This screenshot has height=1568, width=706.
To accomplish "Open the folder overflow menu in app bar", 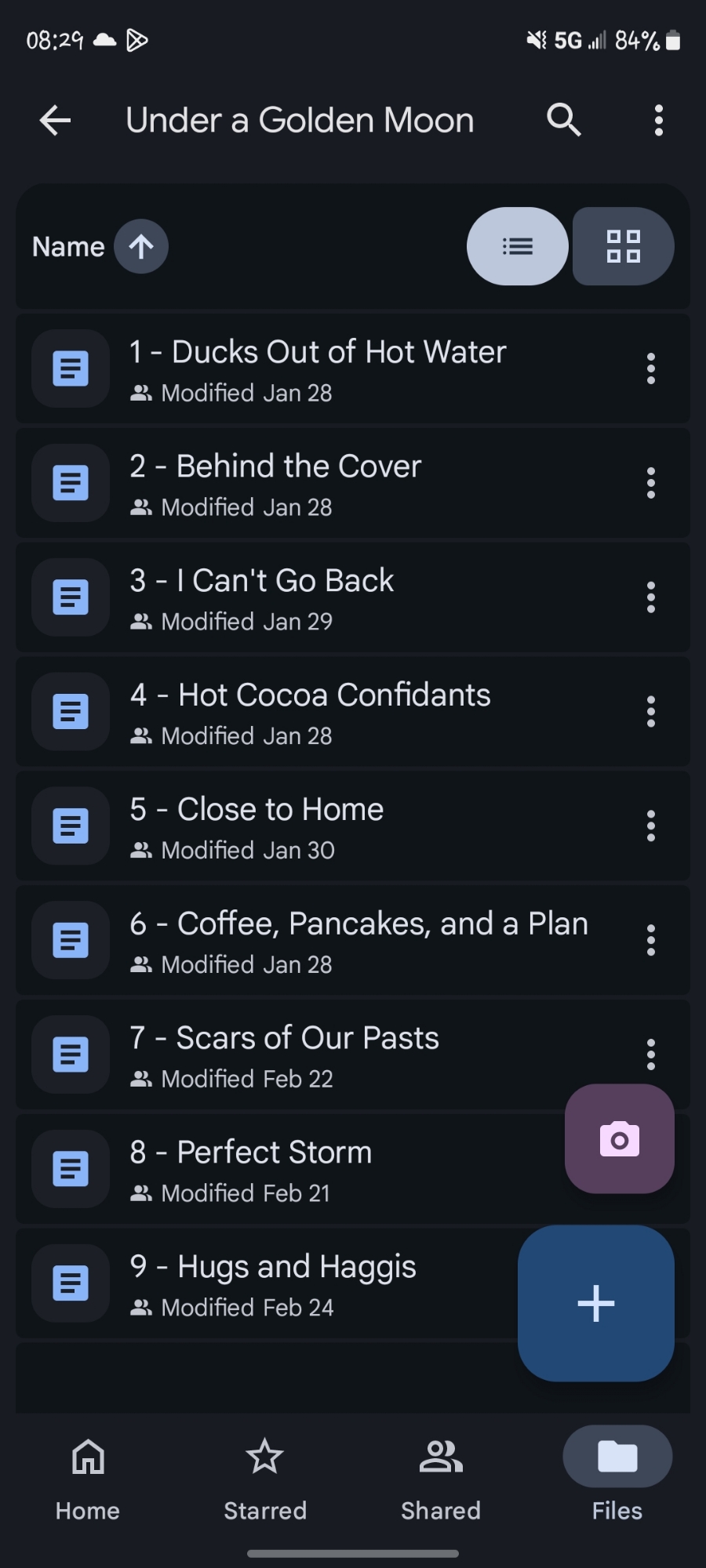I will [x=658, y=120].
